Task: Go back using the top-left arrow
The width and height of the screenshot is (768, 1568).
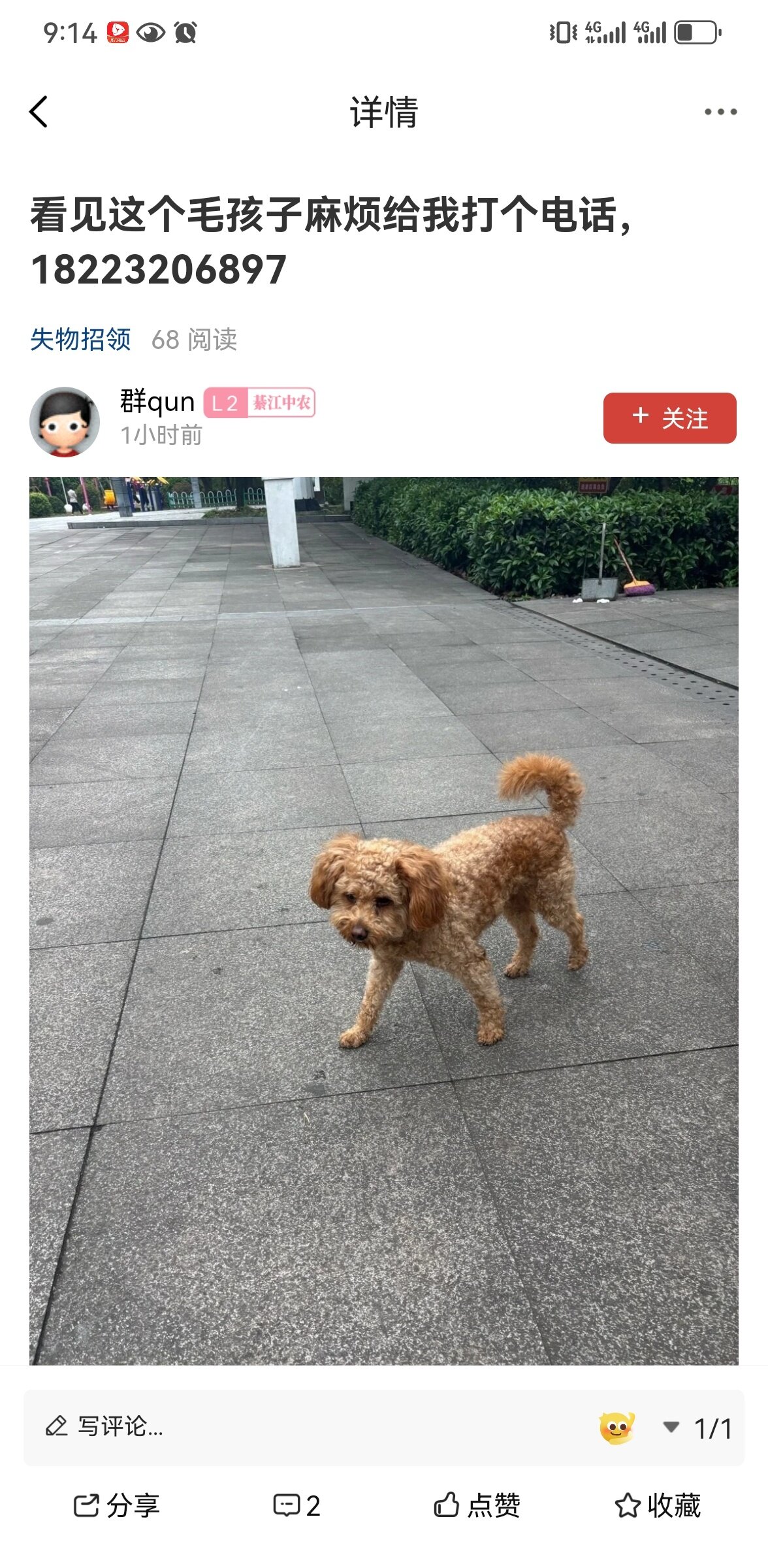Action: [39, 112]
